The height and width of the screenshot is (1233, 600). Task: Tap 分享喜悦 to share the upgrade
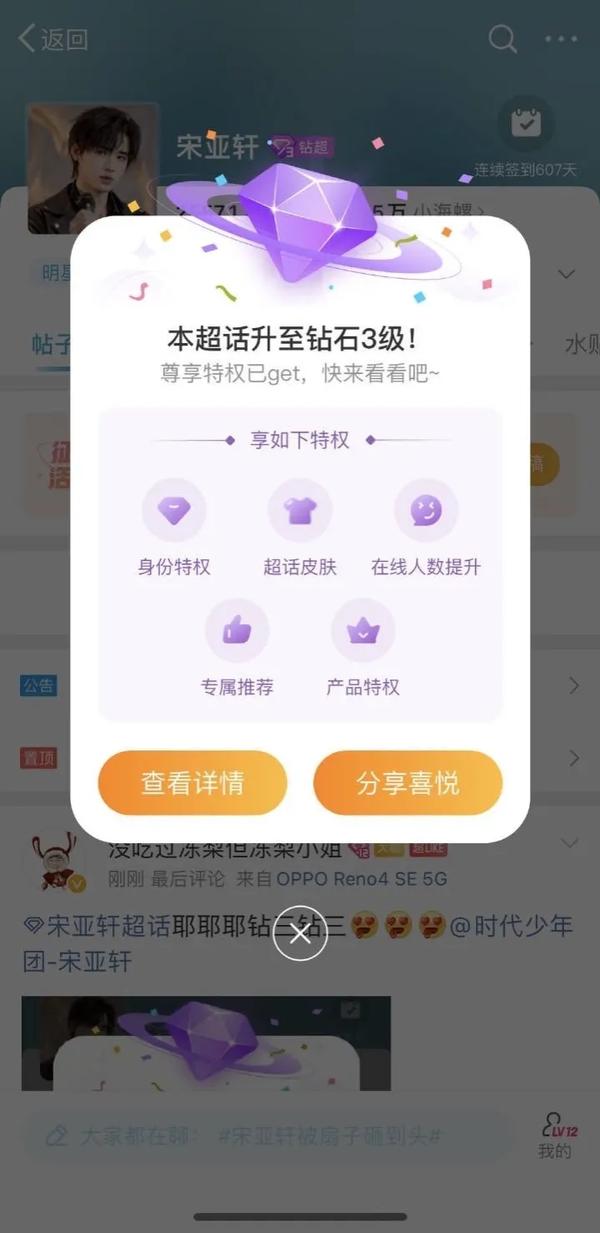408,783
